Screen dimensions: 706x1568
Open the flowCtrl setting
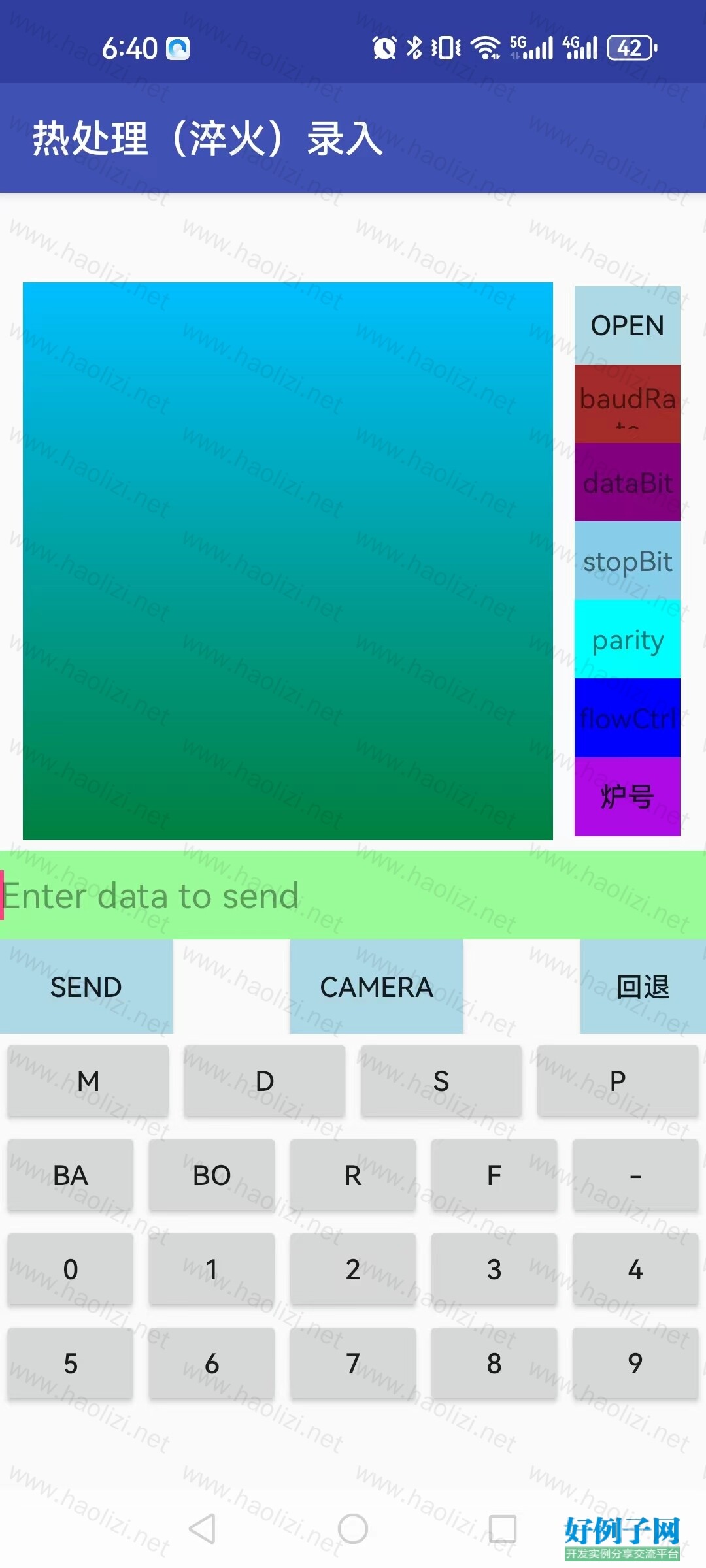[x=627, y=717]
